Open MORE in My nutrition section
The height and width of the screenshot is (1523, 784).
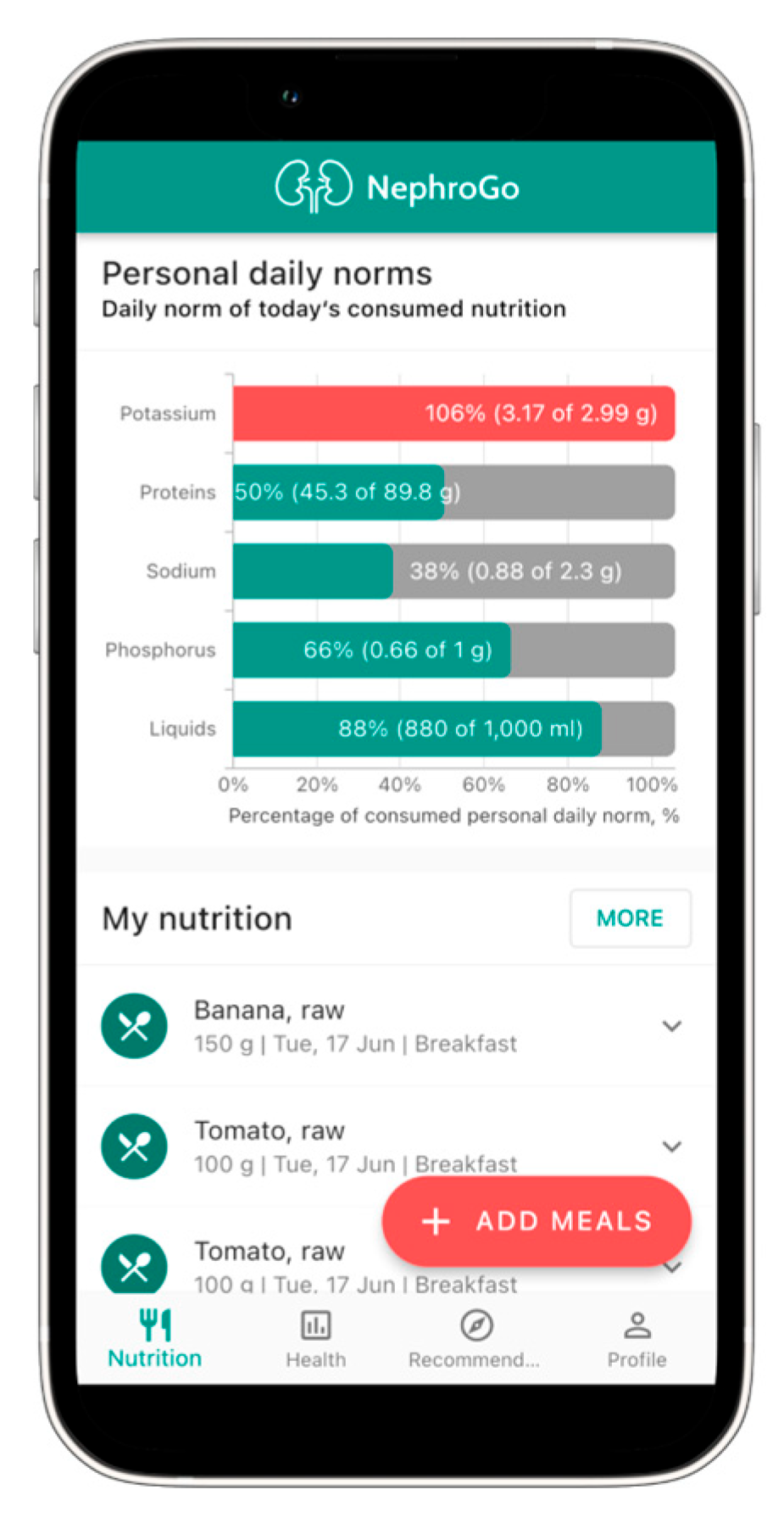click(630, 918)
